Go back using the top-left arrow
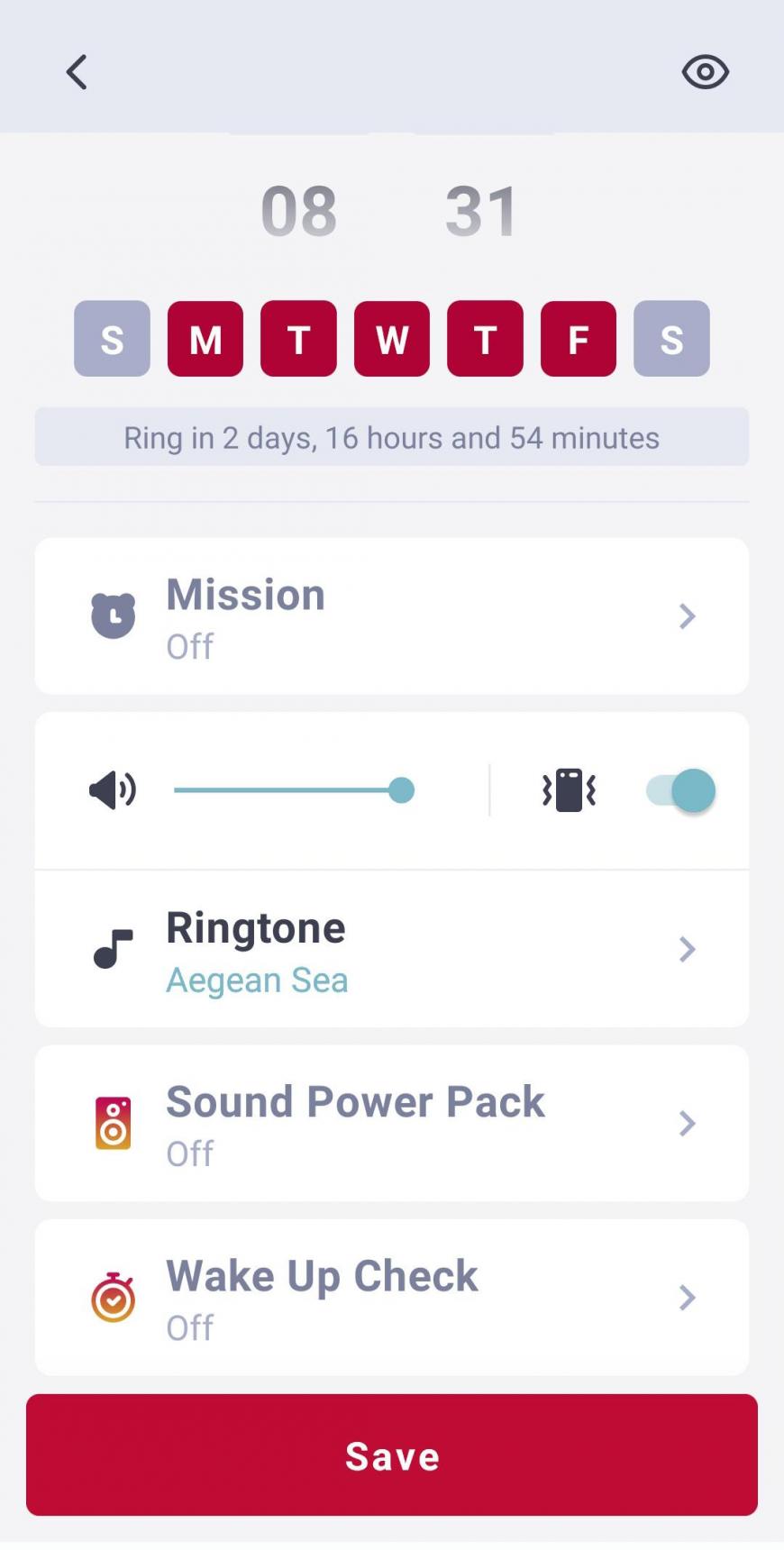Image resolution: width=784 pixels, height=1550 pixels. tap(77, 72)
